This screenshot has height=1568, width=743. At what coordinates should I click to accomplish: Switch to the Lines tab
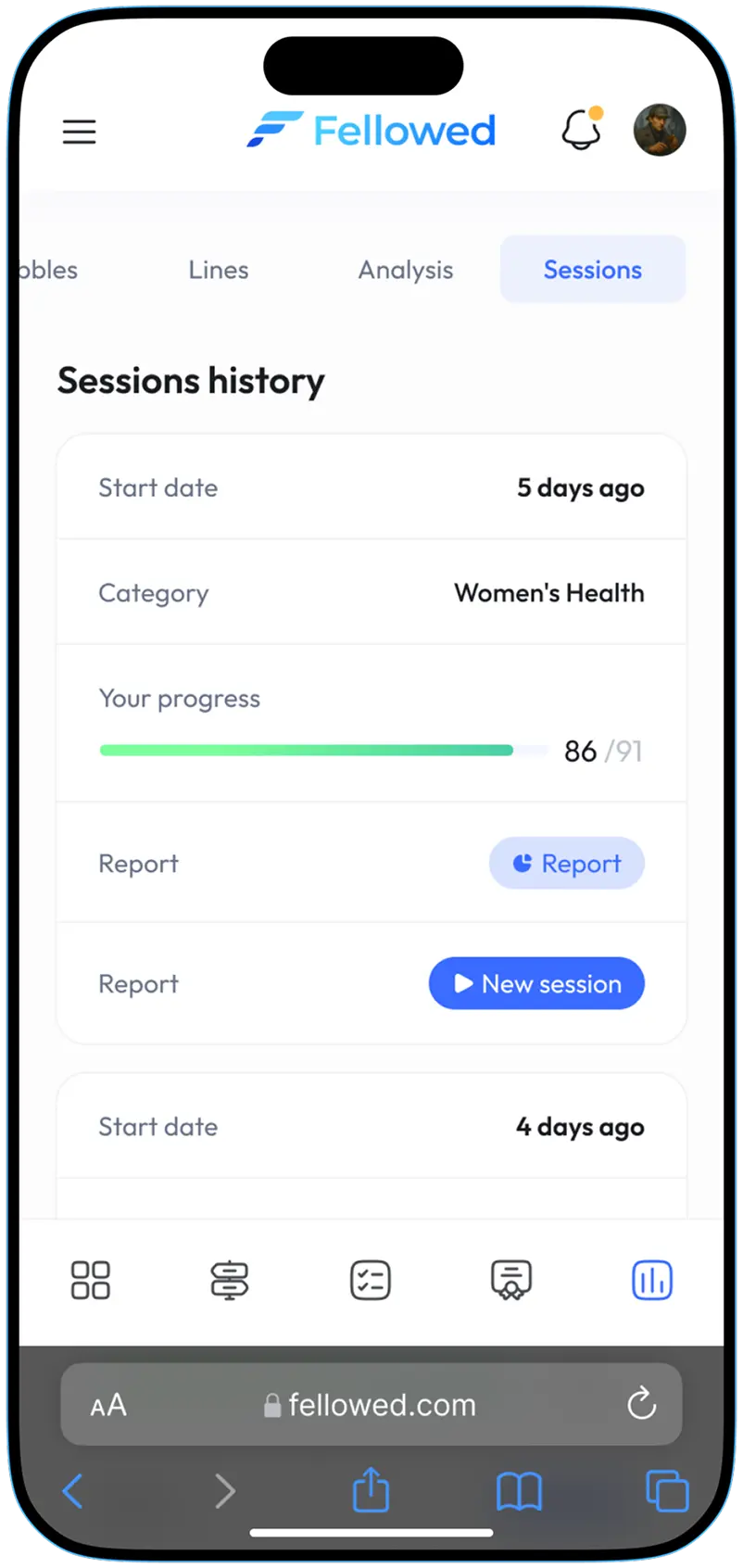coord(219,270)
